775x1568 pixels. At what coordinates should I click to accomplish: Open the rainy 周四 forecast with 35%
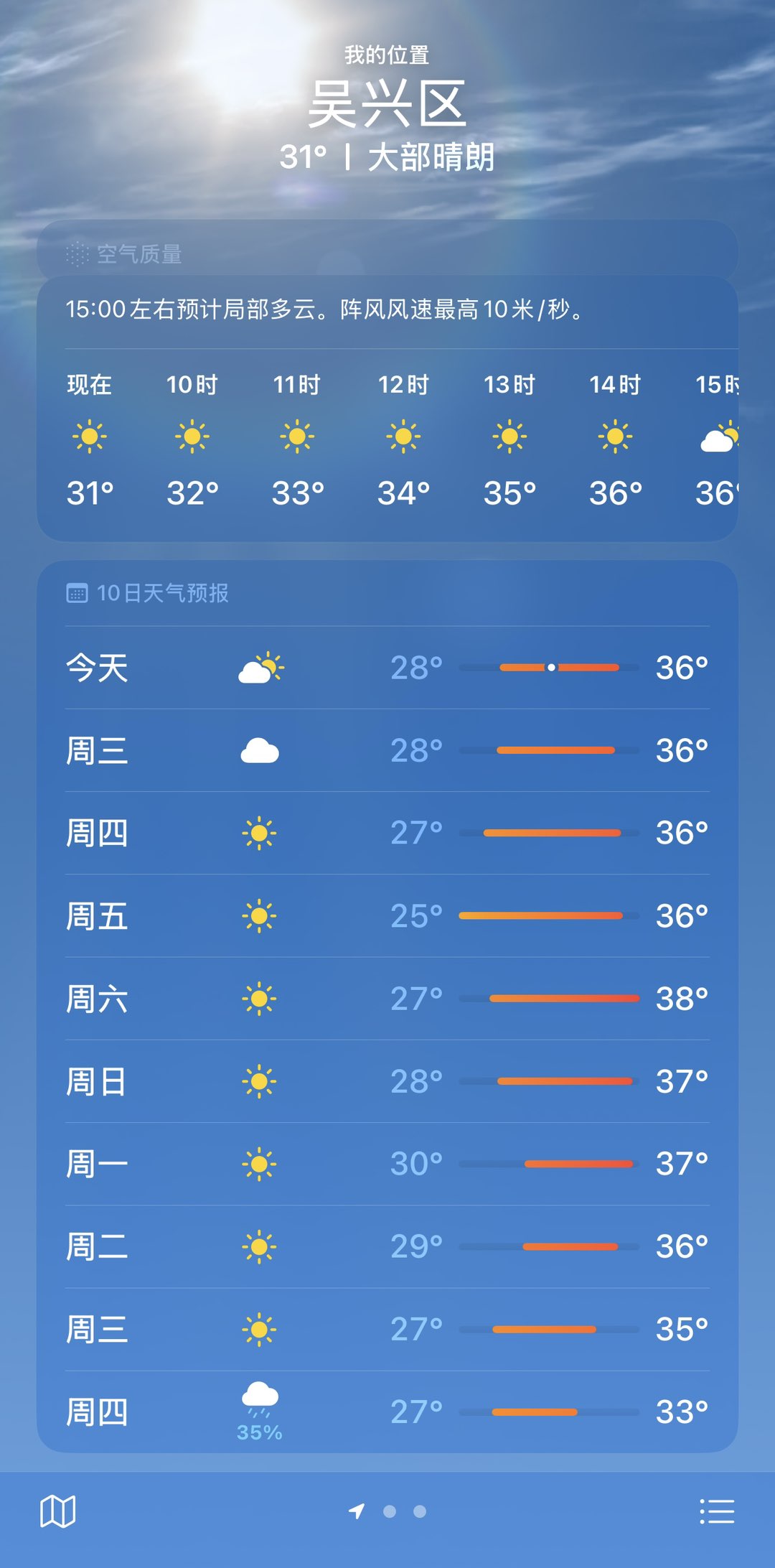tap(387, 1412)
